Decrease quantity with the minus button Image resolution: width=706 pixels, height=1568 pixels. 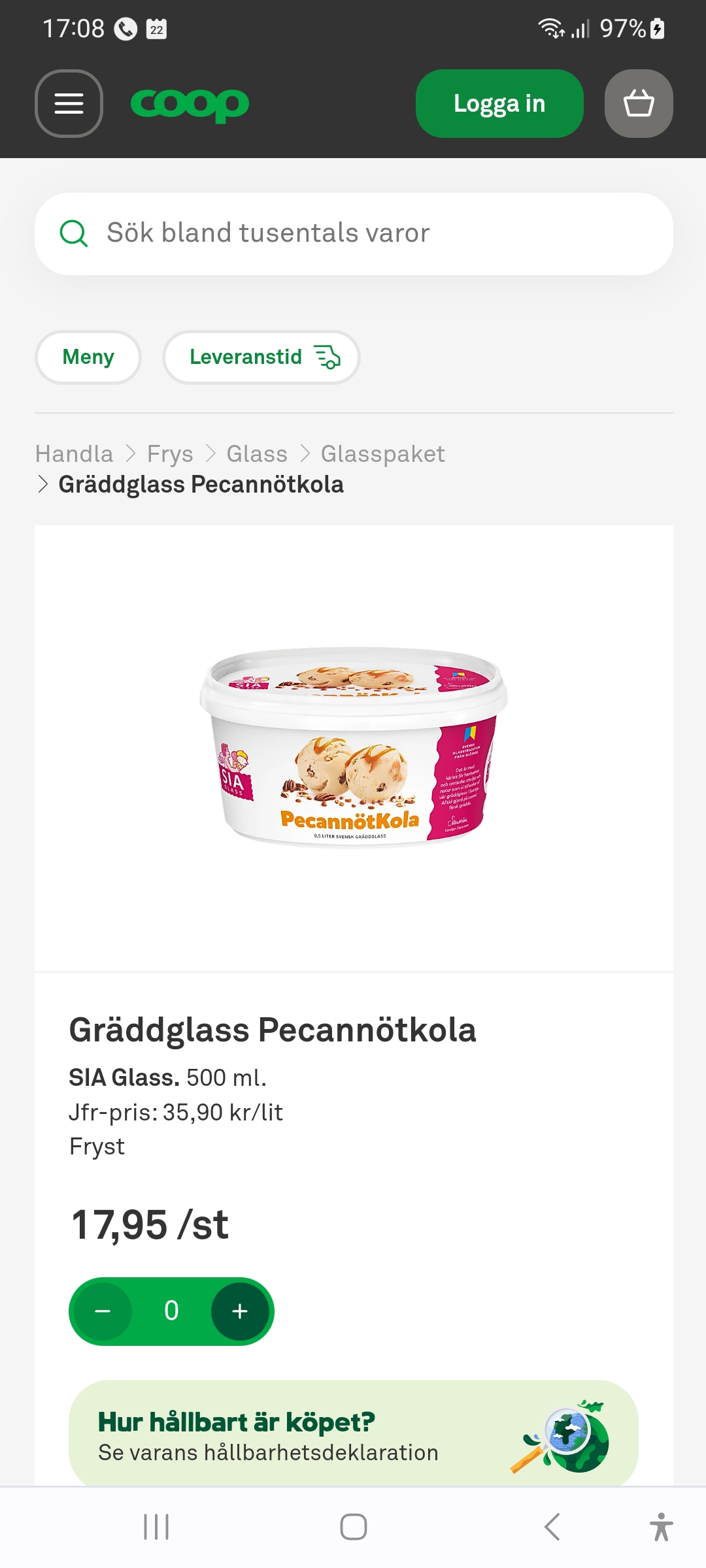coord(103,1311)
